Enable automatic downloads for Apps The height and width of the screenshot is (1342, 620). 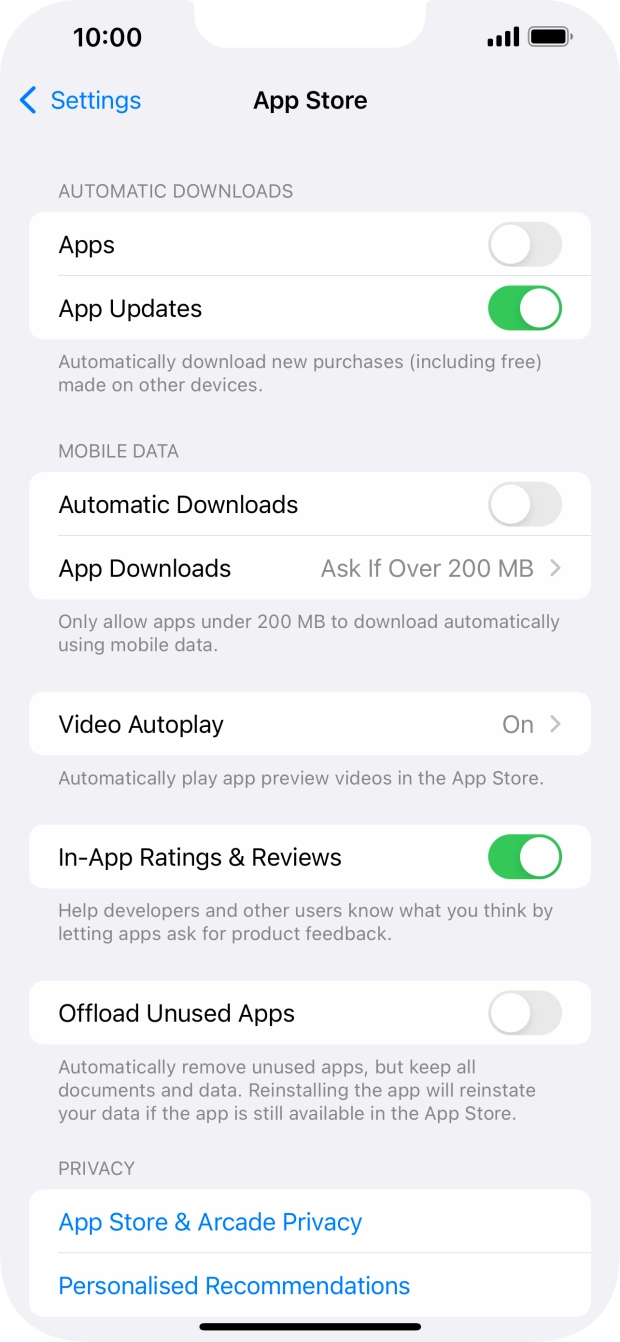[x=524, y=245]
